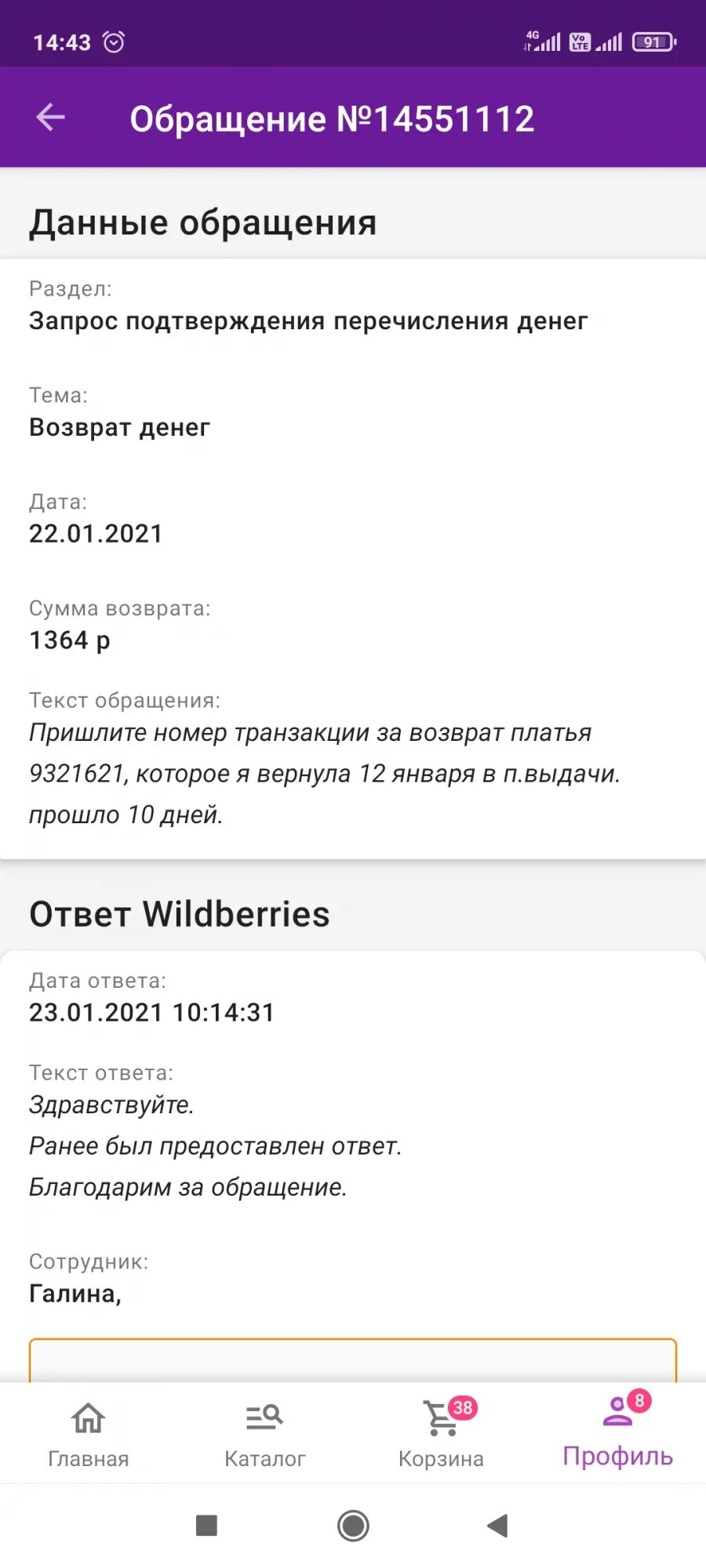Go back from Обращение №14551112
706x1568 pixels.
click(50, 118)
